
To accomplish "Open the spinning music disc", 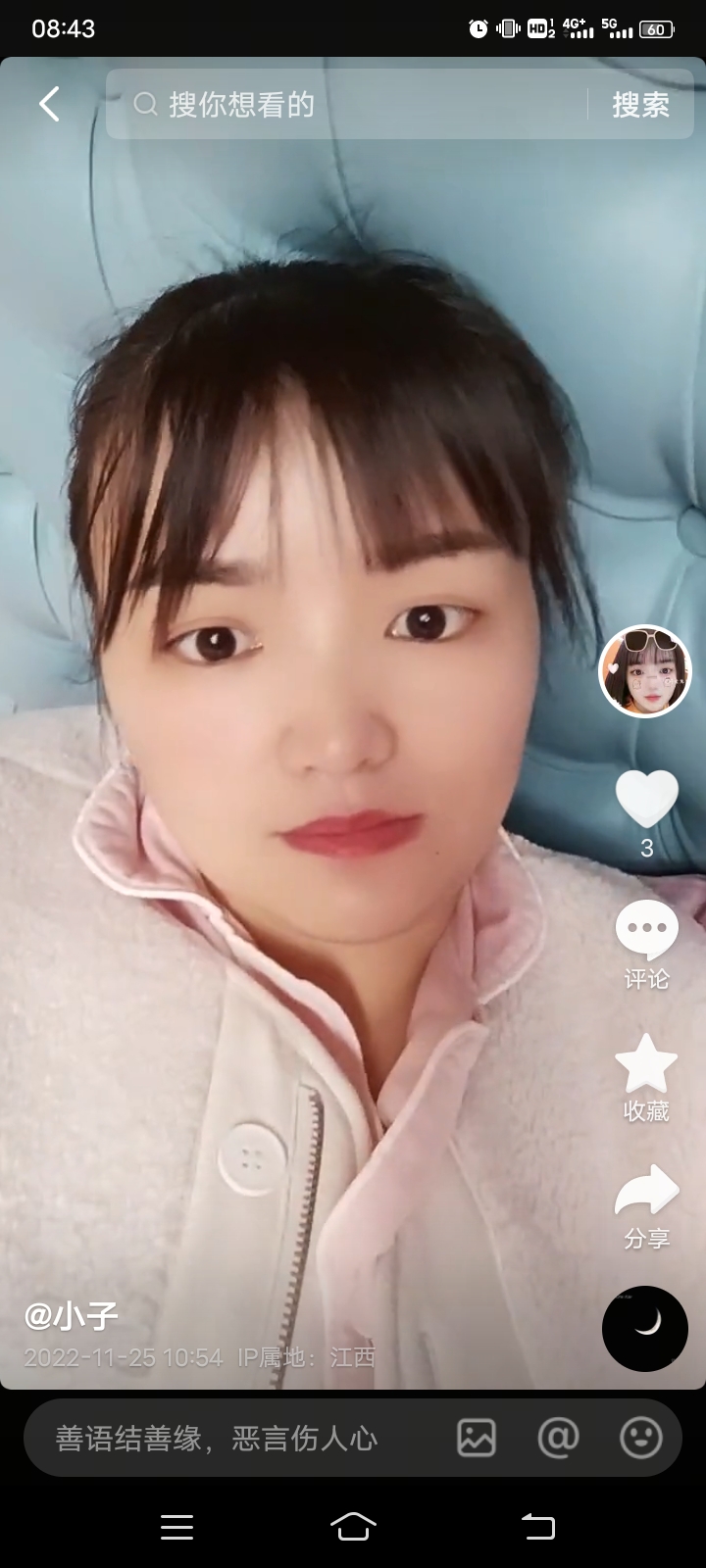I will (x=645, y=1328).
